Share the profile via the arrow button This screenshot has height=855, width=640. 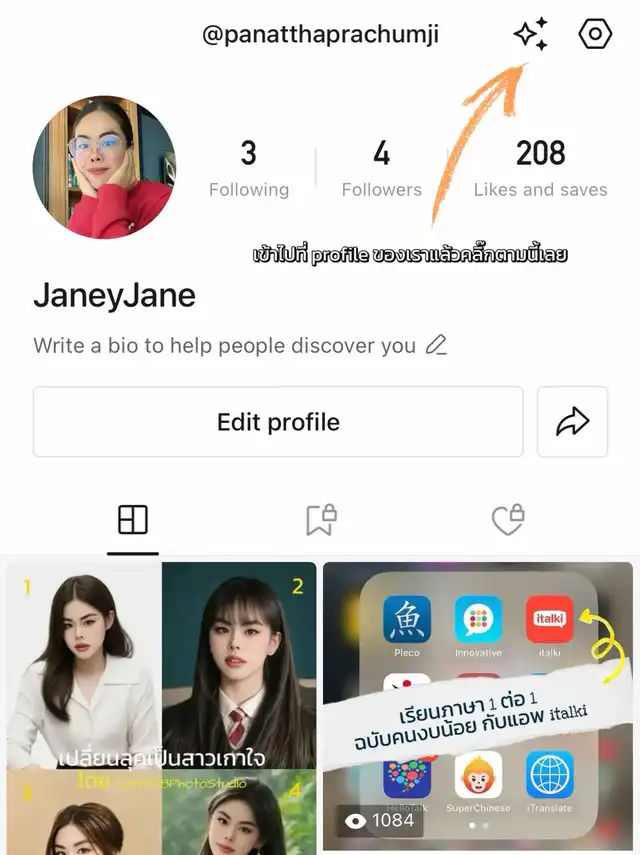point(572,422)
